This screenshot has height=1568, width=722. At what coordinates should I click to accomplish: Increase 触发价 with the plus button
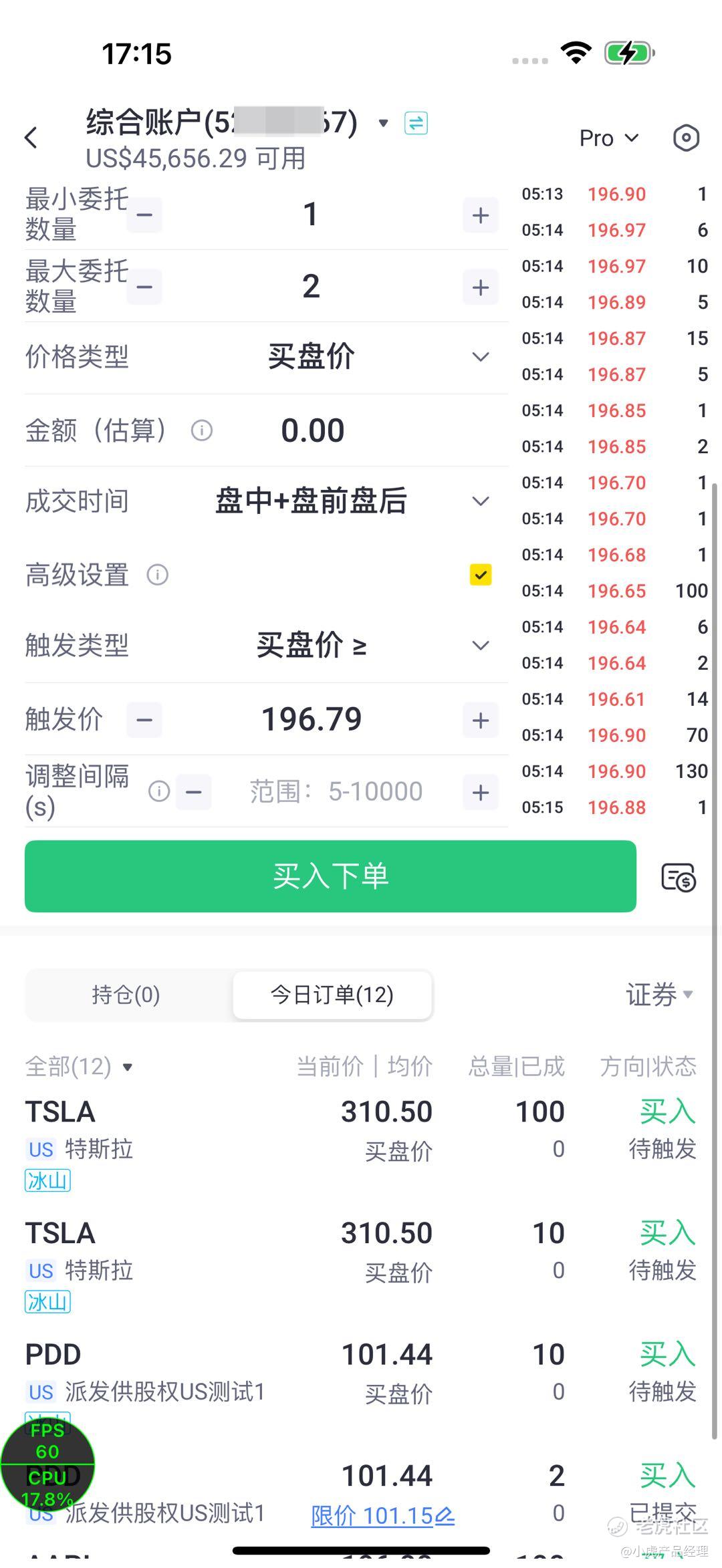pos(481,721)
